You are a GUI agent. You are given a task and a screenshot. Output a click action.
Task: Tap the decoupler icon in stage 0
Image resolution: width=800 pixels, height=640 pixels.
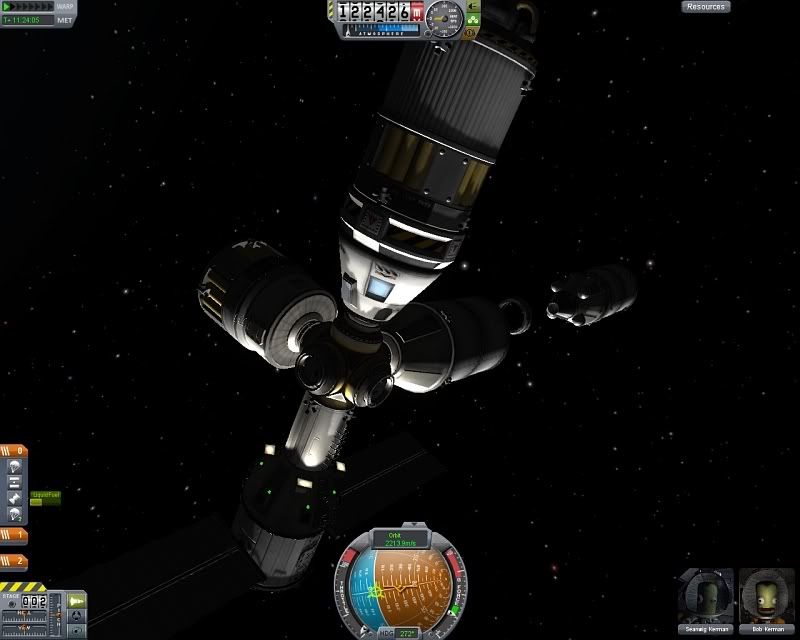(x=15, y=482)
